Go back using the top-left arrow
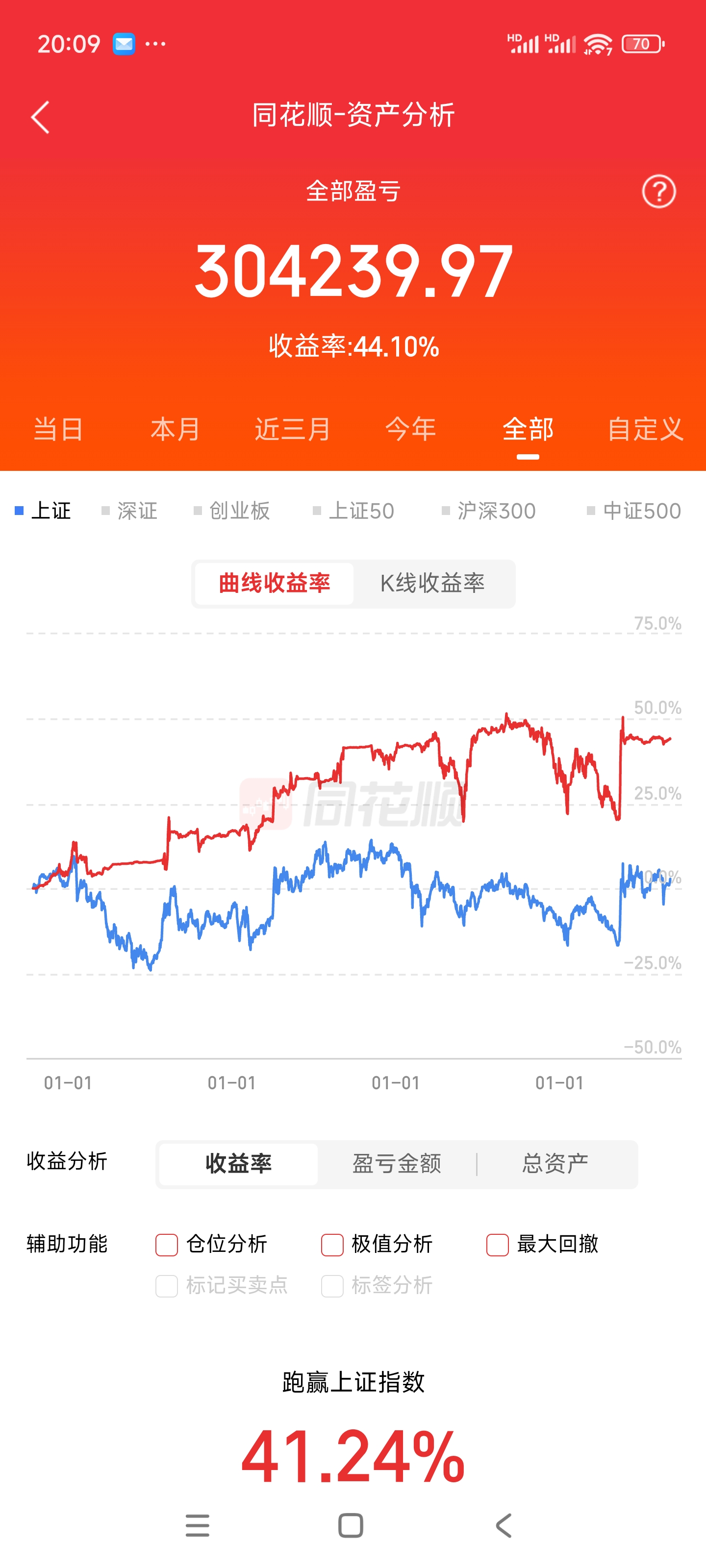The image size is (706, 1568). 40,117
